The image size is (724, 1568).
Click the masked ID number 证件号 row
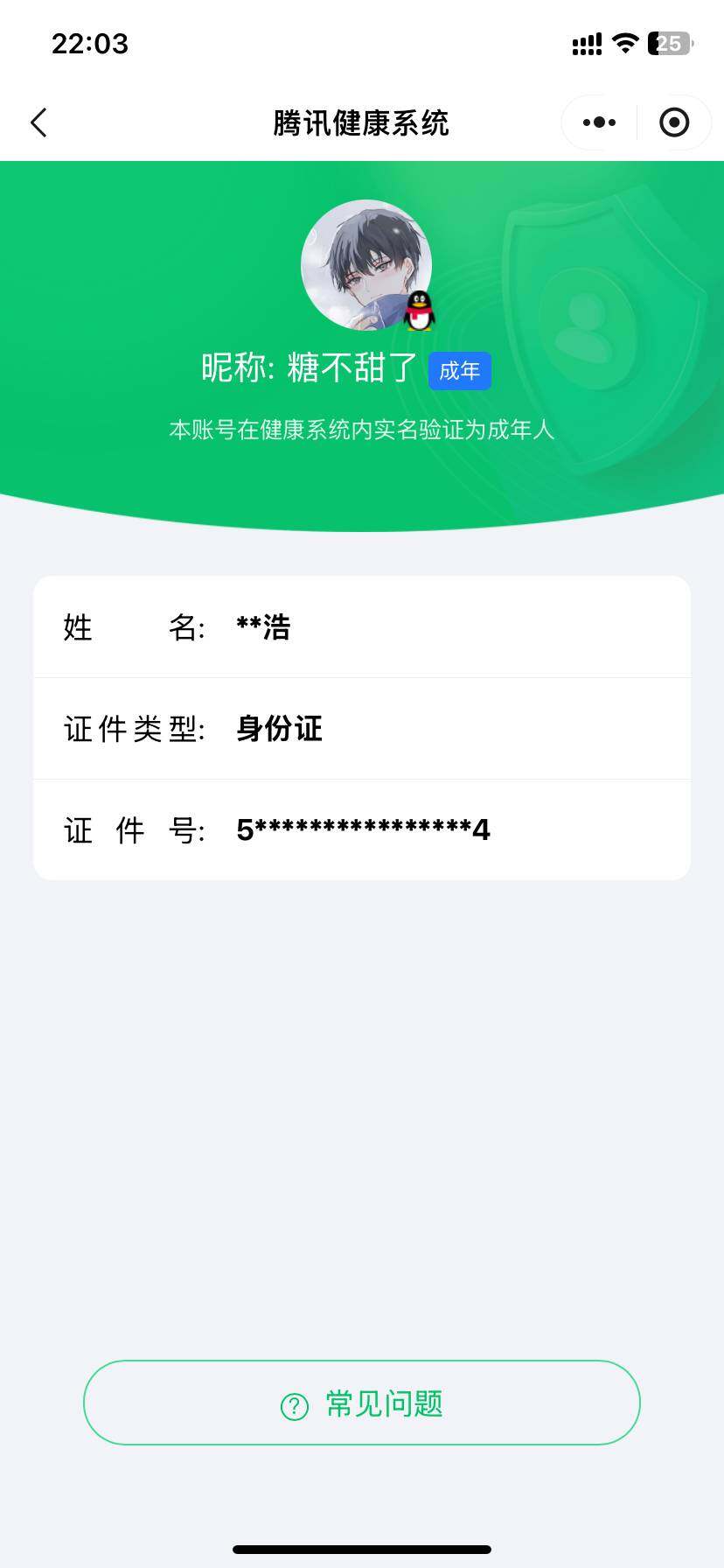(x=361, y=829)
